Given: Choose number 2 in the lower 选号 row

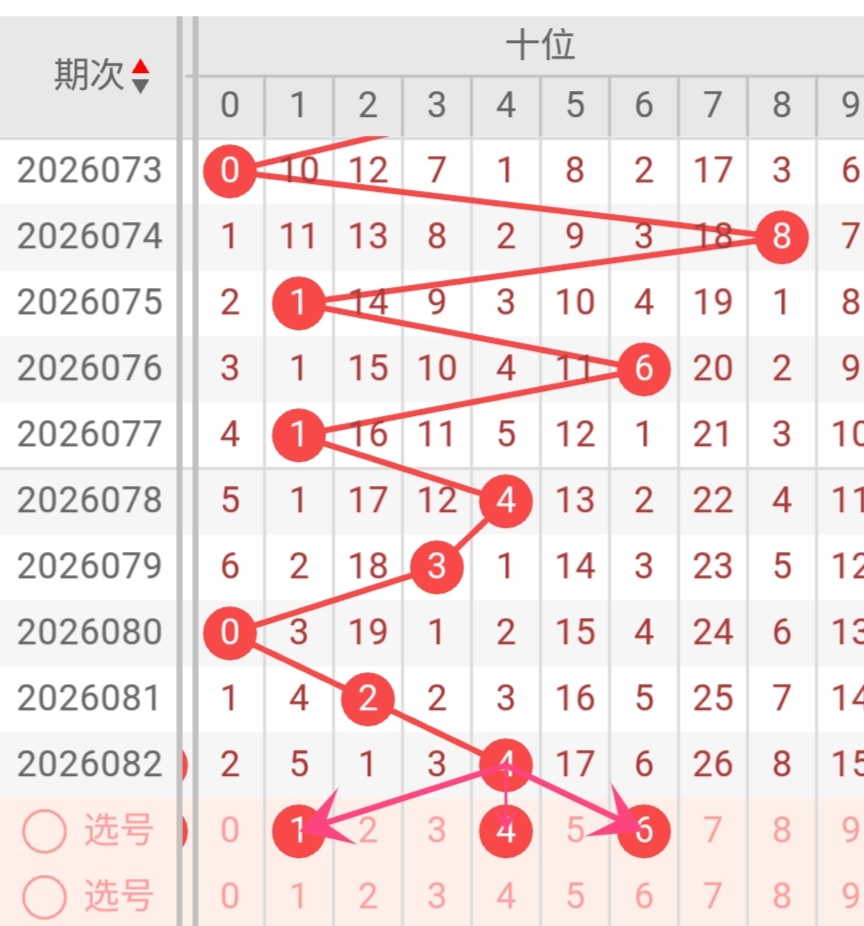Looking at the screenshot, I should 368,896.
